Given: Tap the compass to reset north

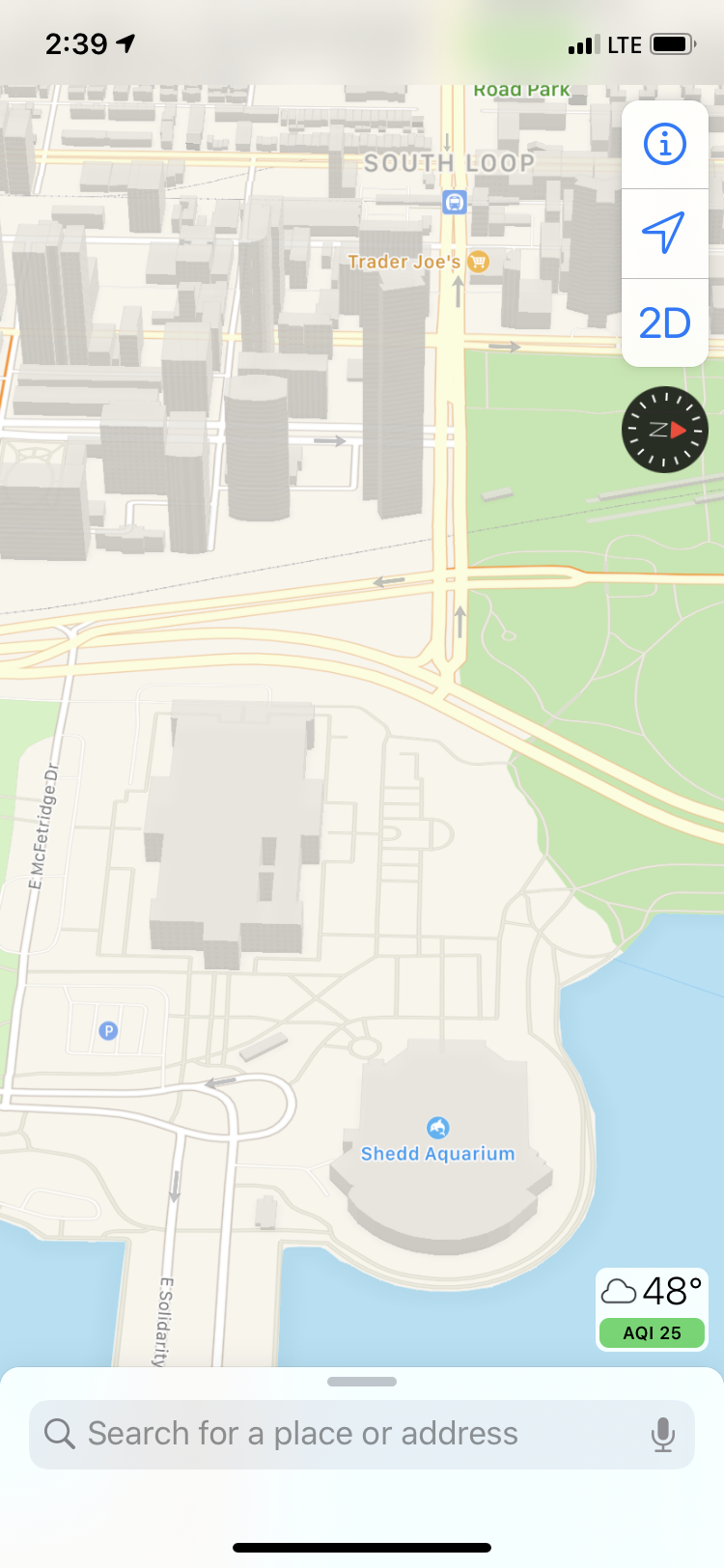Looking at the screenshot, I should pos(665,430).
